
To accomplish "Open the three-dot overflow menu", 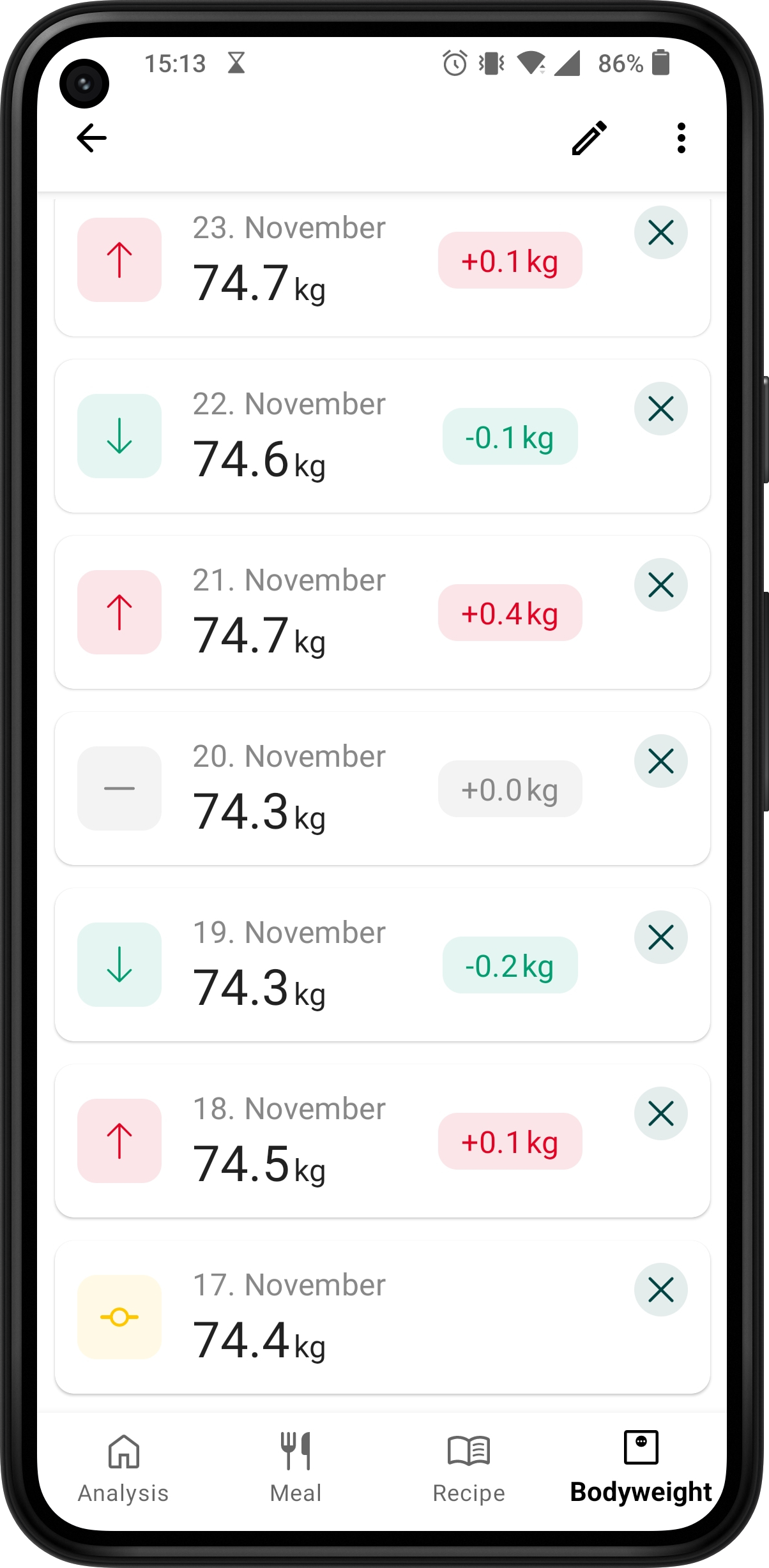I will tap(681, 138).
